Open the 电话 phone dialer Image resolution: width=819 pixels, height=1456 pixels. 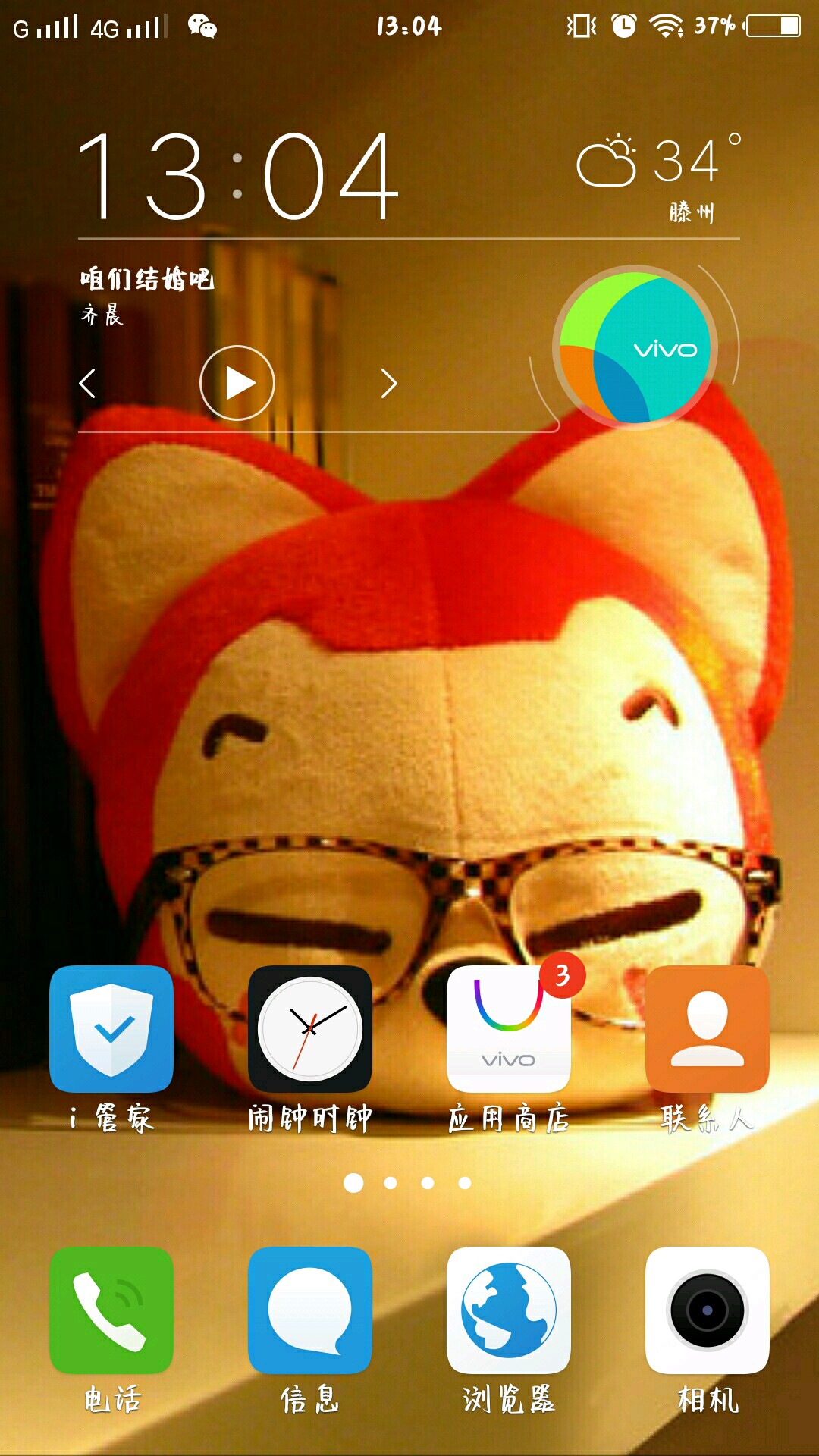pyautogui.click(x=111, y=1310)
